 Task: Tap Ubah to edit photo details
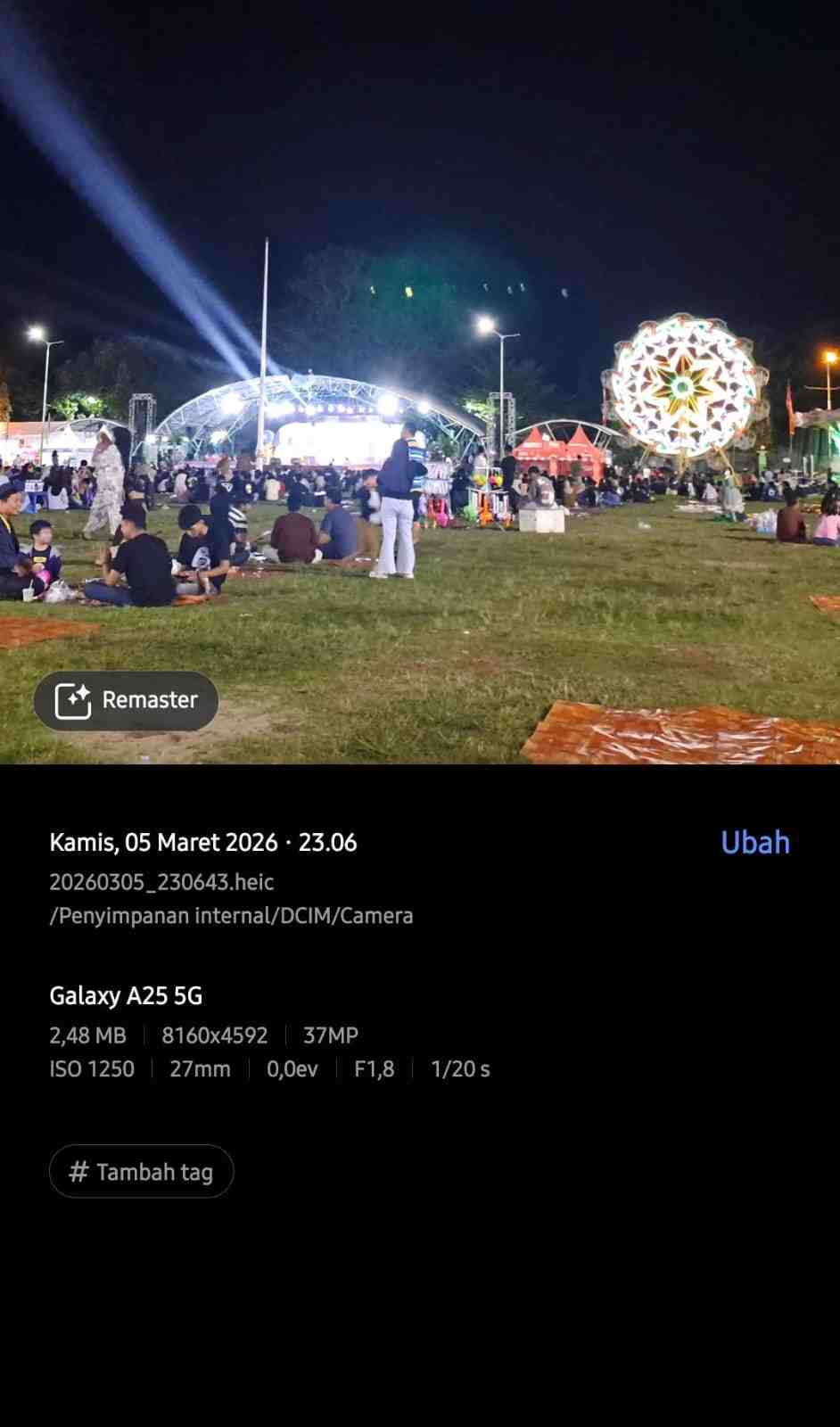point(754,842)
